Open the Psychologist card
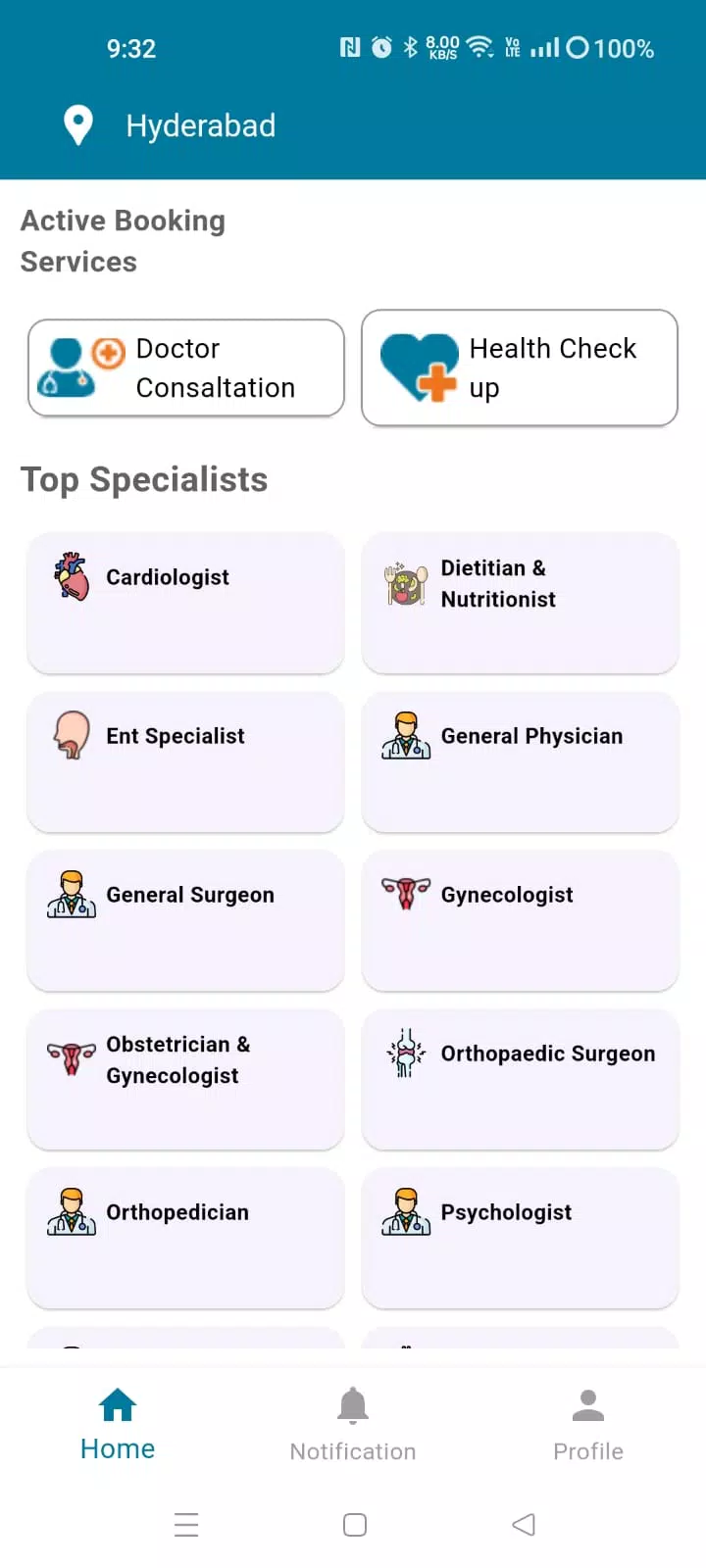 pos(520,1238)
